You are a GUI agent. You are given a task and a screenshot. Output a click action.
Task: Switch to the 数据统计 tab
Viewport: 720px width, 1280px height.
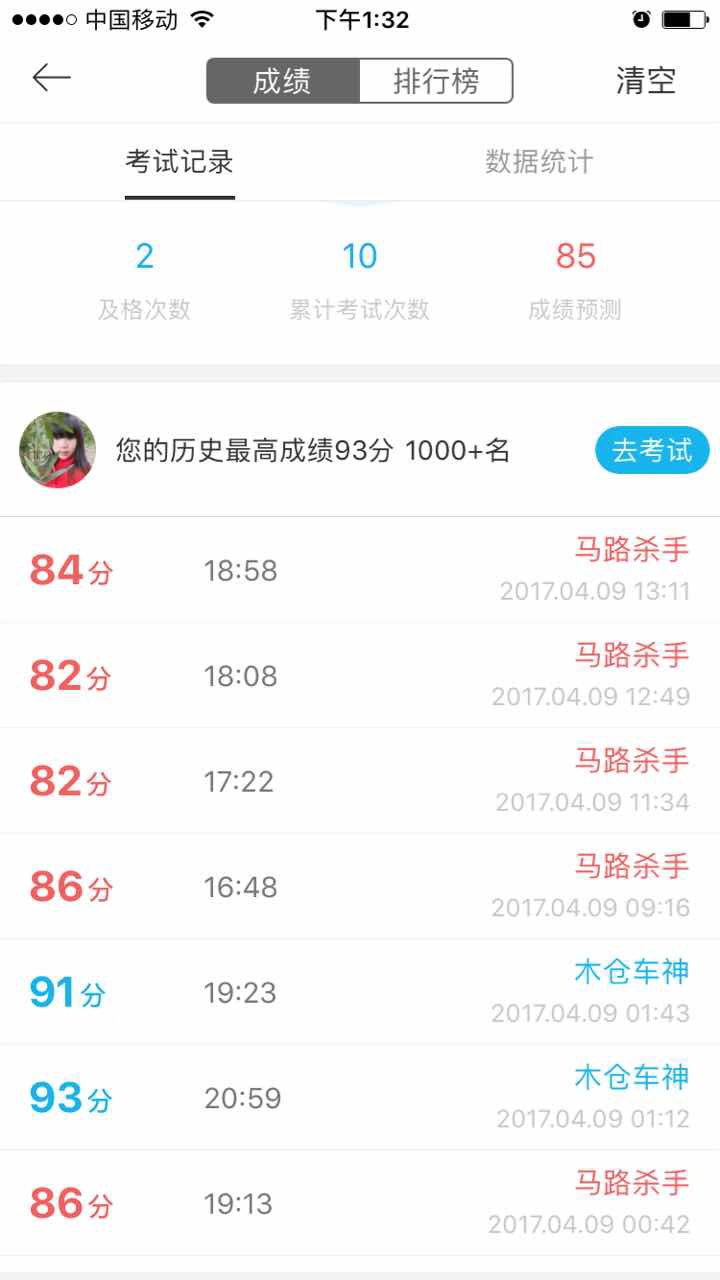click(x=540, y=162)
